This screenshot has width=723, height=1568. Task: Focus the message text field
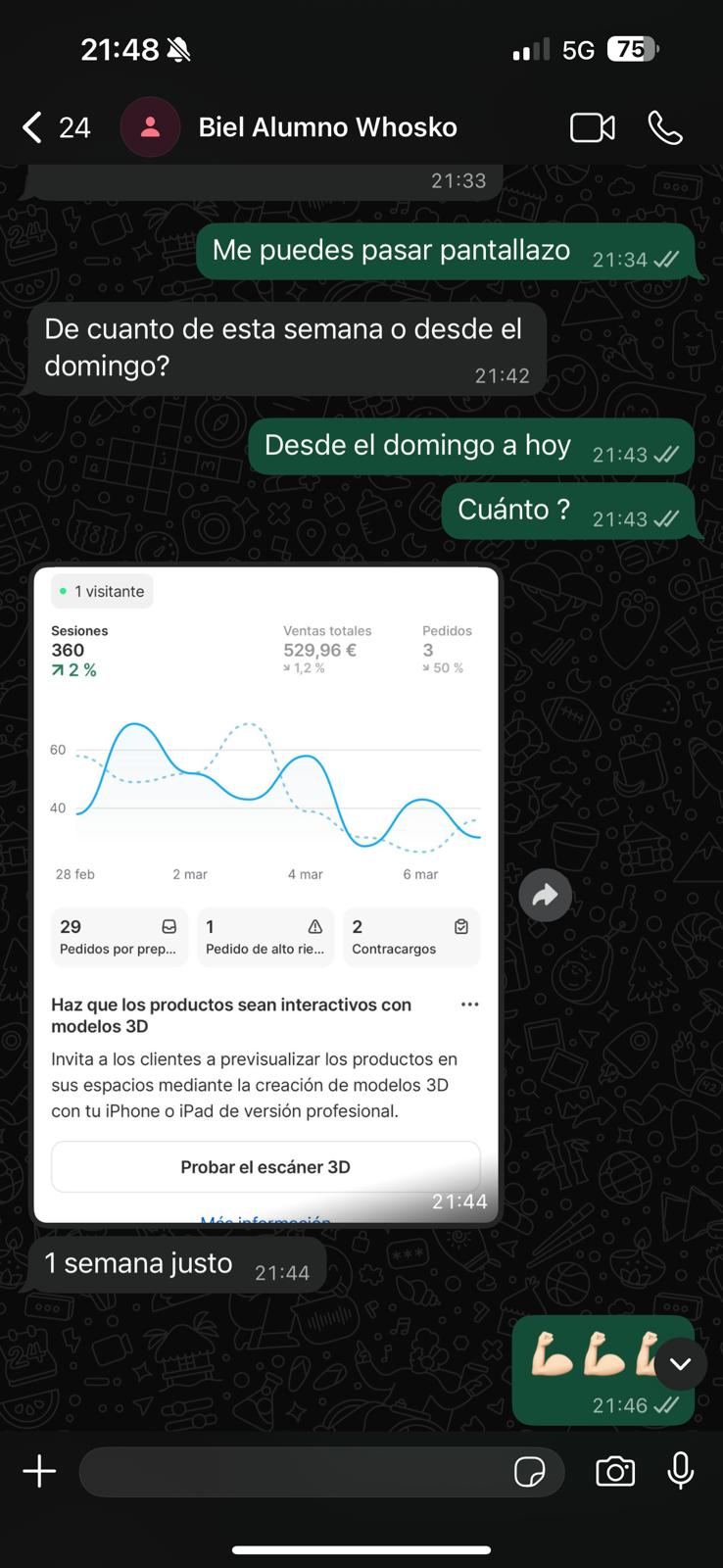pos(294,1471)
